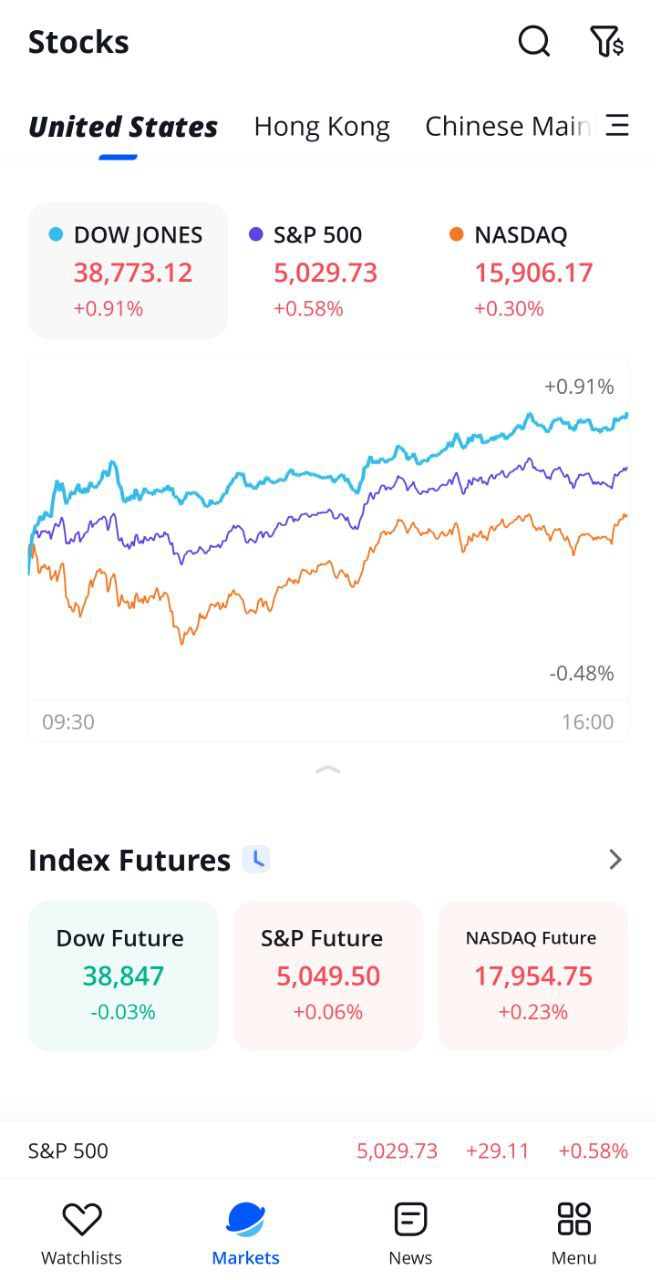Open the S&P Future card
The width and height of the screenshot is (656, 1280).
pyautogui.click(x=328, y=975)
